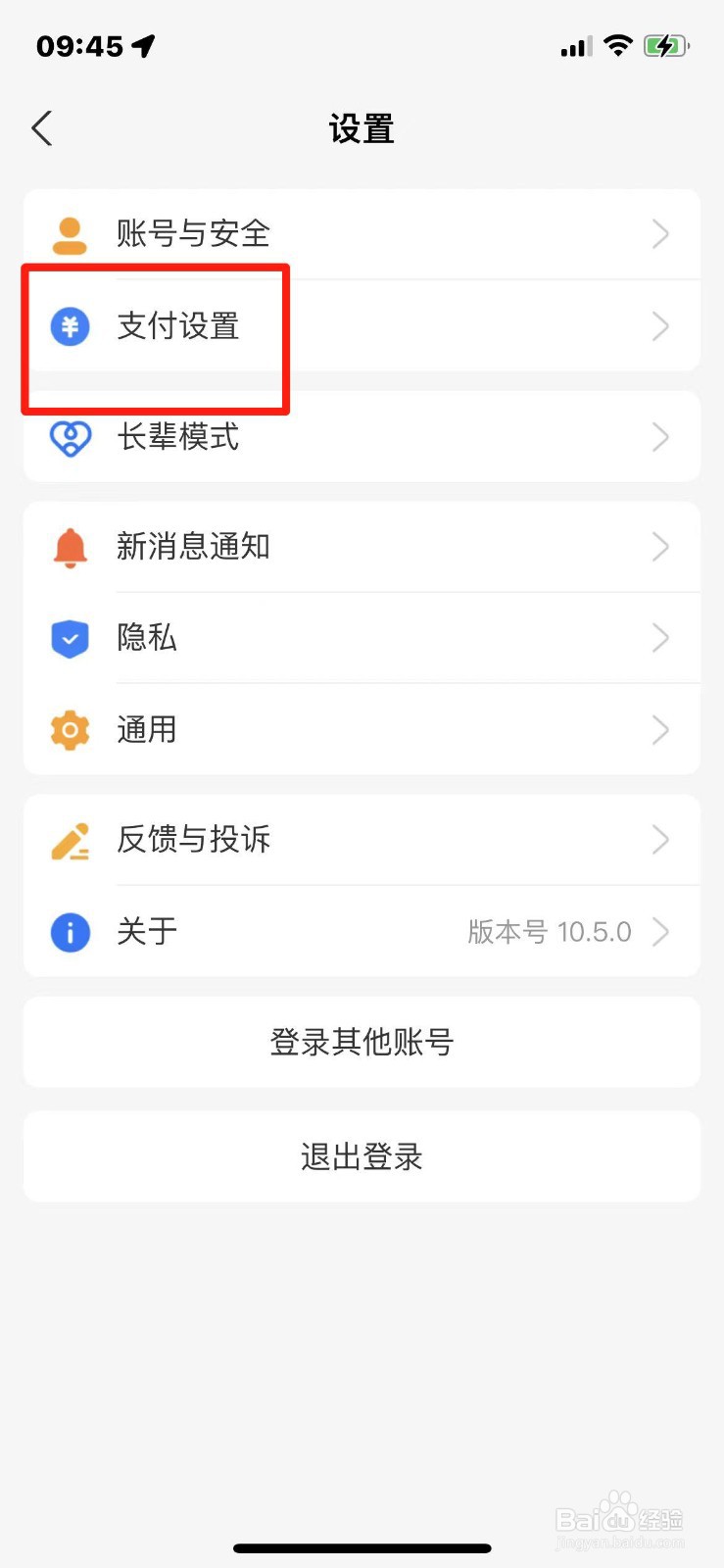Tap 登录其他账号 button
This screenshot has height=1568, width=724.
tap(362, 1042)
